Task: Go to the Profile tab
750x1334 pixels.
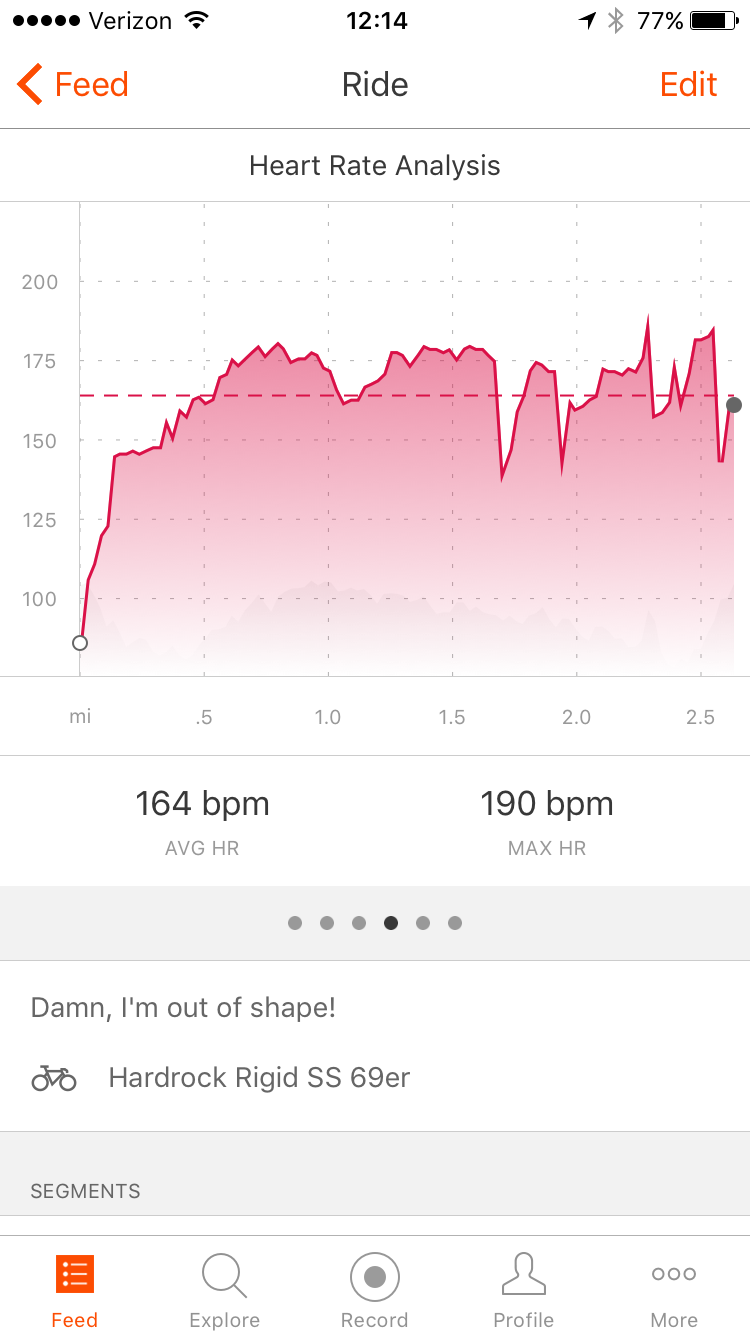Action: [524, 1291]
